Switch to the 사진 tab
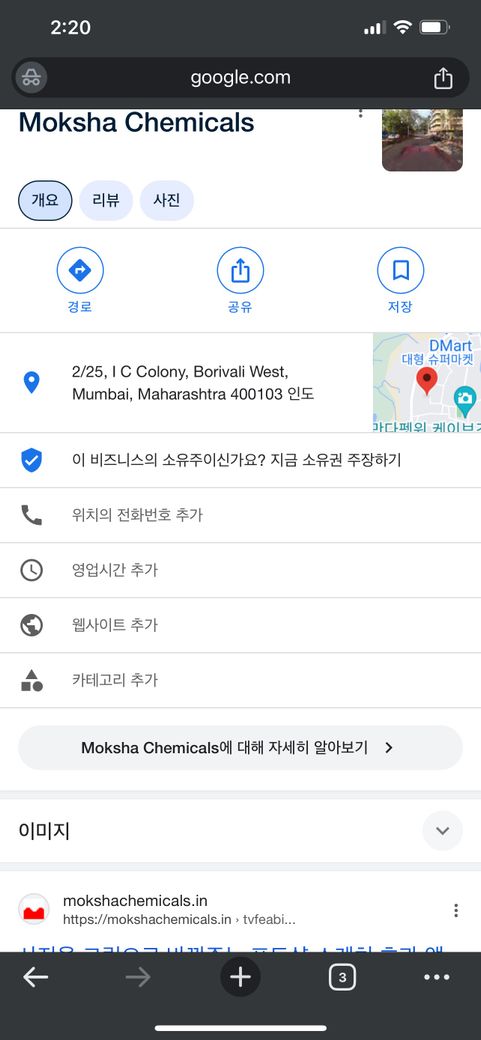 [167, 200]
